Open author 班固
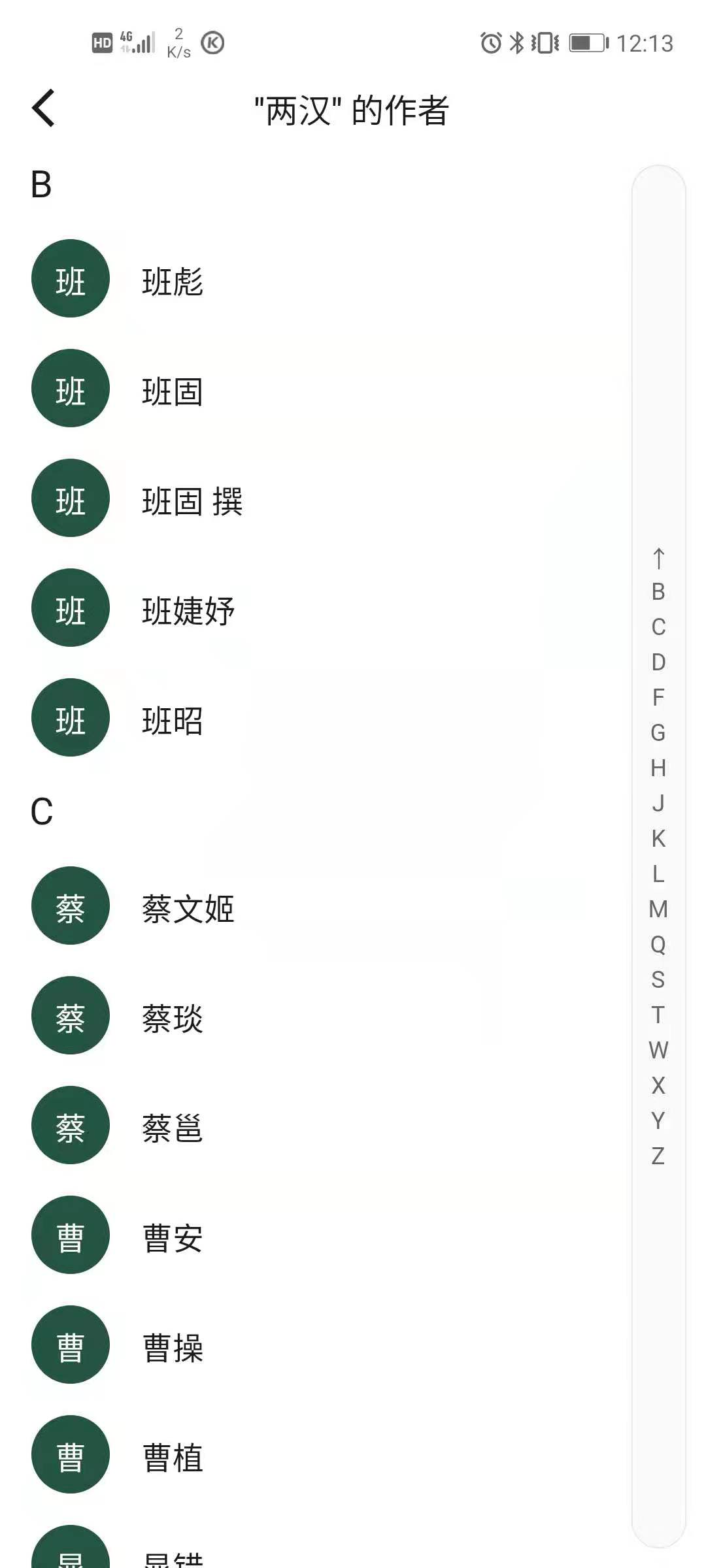The image size is (706, 1568). (173, 392)
